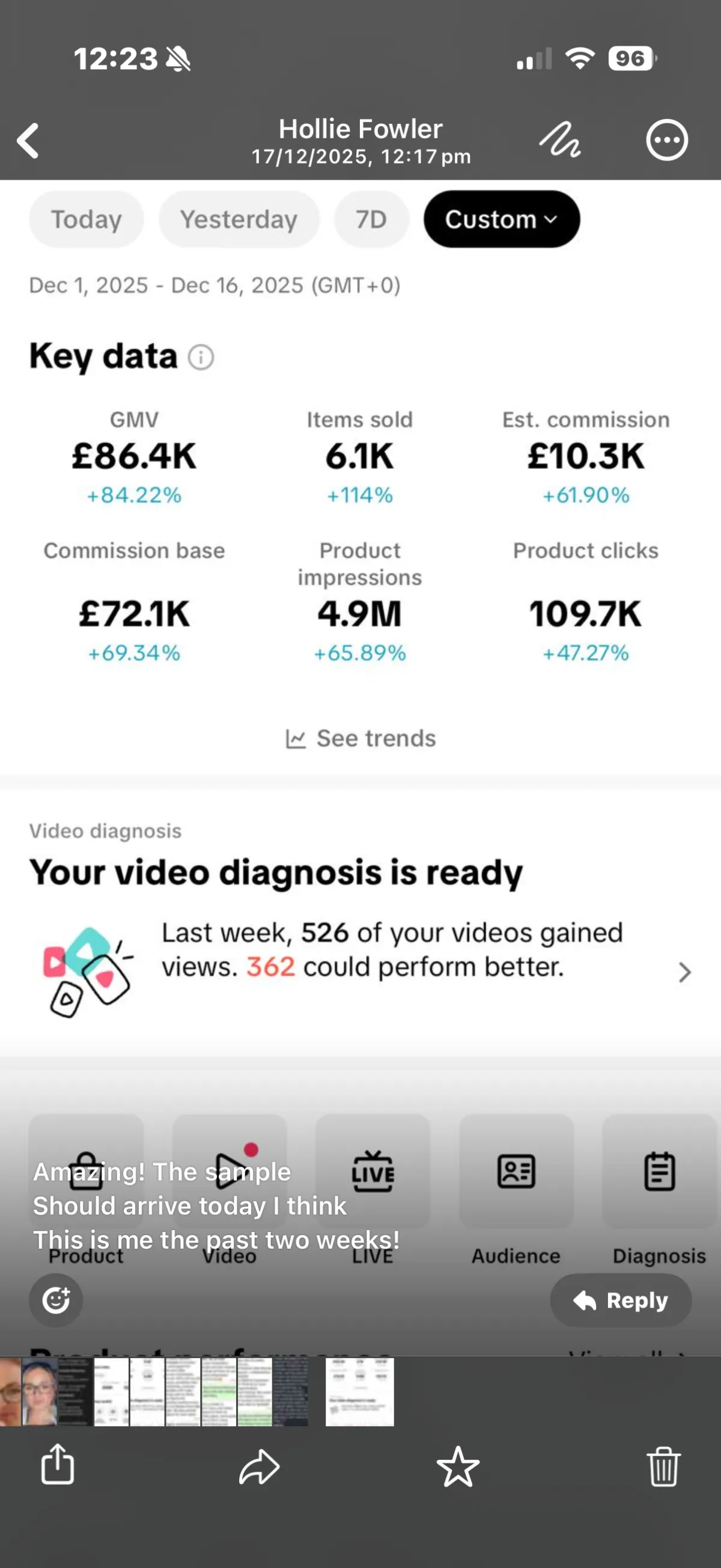The height and width of the screenshot is (1568, 721).
Task: Reply to Hollie Fowler's photo
Action: [621, 1300]
